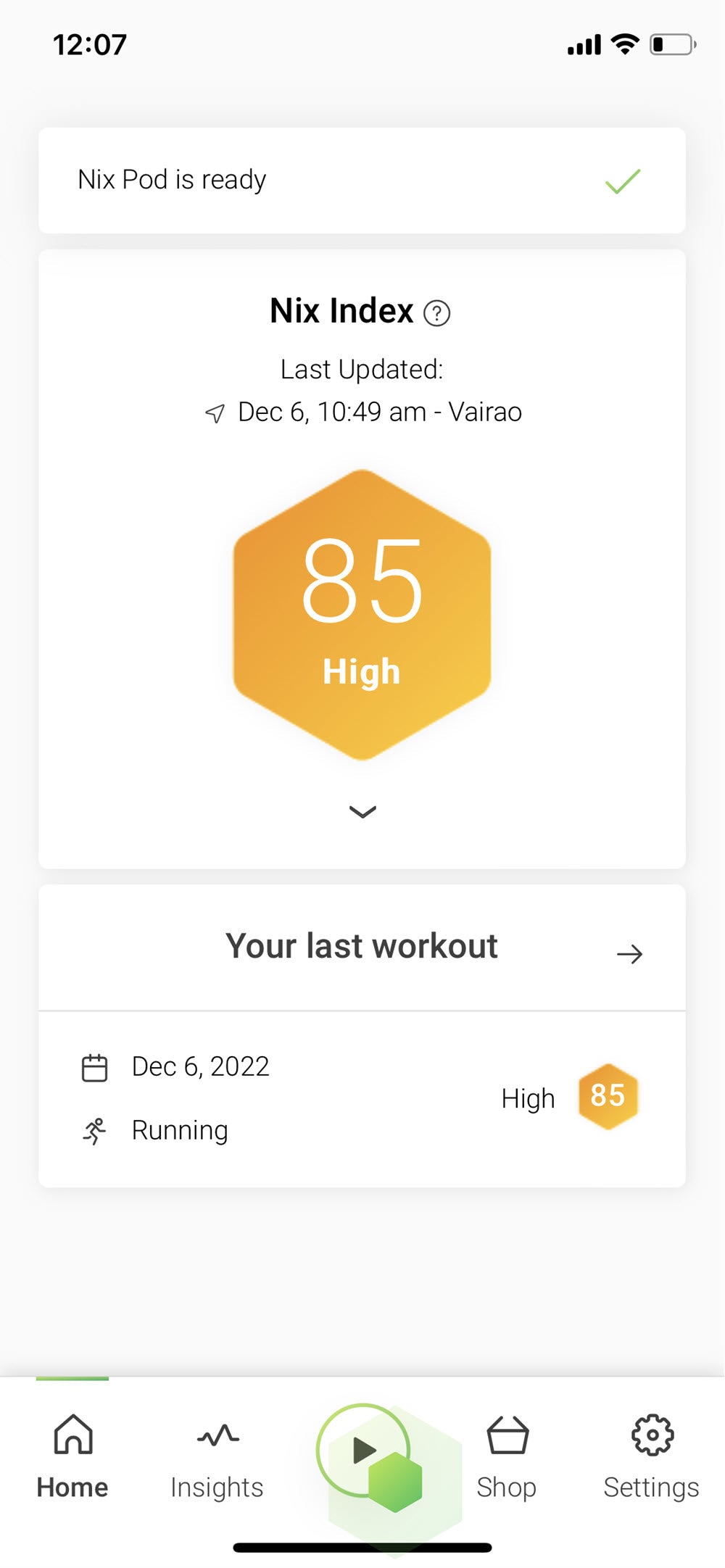Open your last workout arrow
The width and height of the screenshot is (725, 1568).
pos(629,954)
